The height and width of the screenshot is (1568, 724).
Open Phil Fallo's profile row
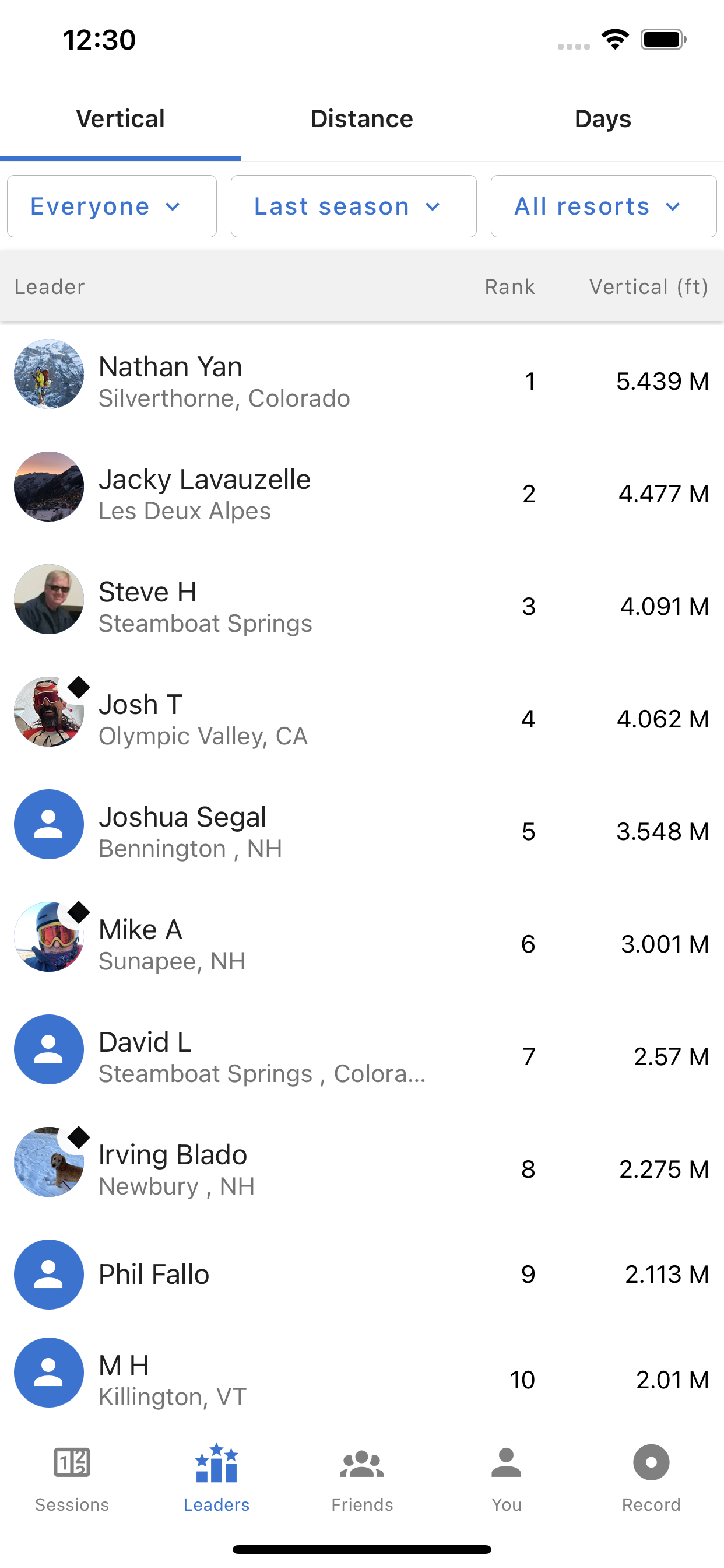362,1275
